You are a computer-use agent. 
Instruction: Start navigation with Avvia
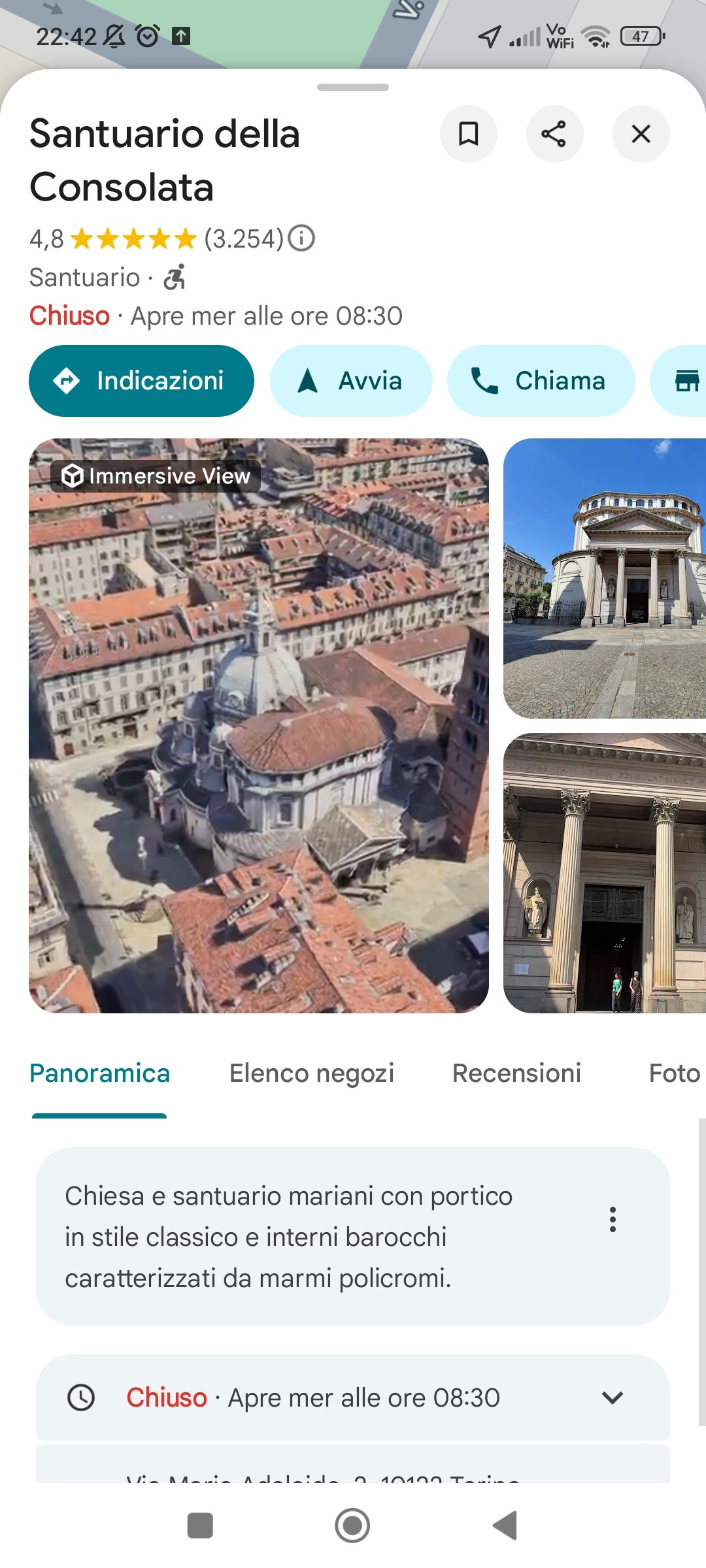351,381
